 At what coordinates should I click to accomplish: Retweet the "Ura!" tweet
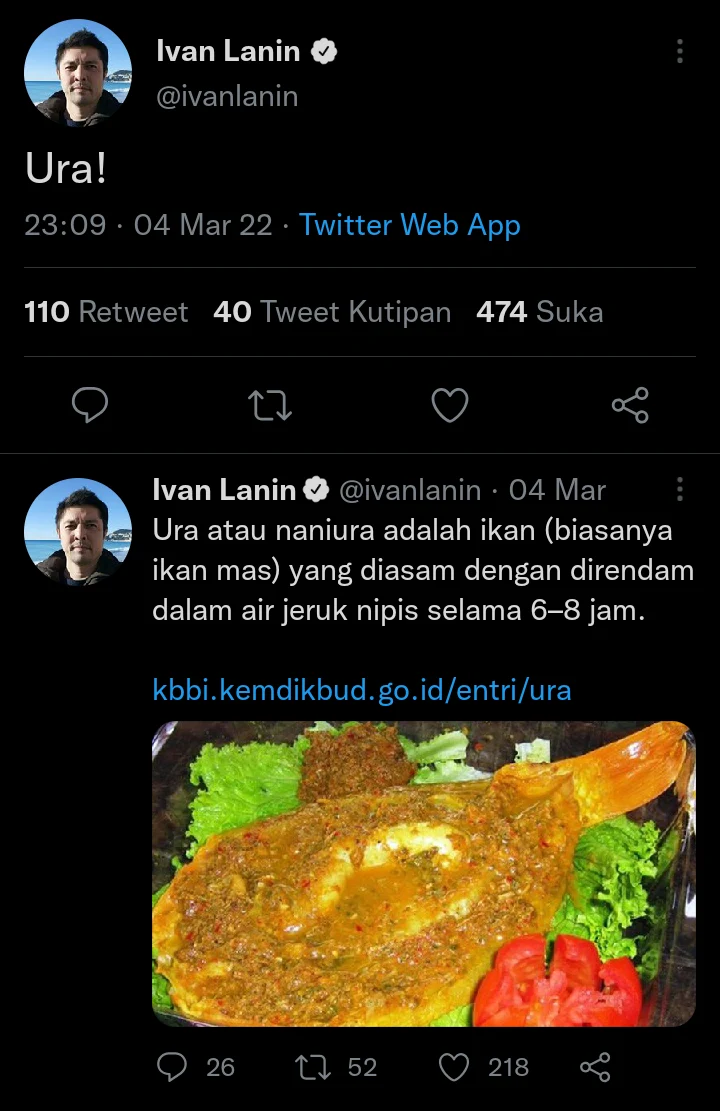270,405
